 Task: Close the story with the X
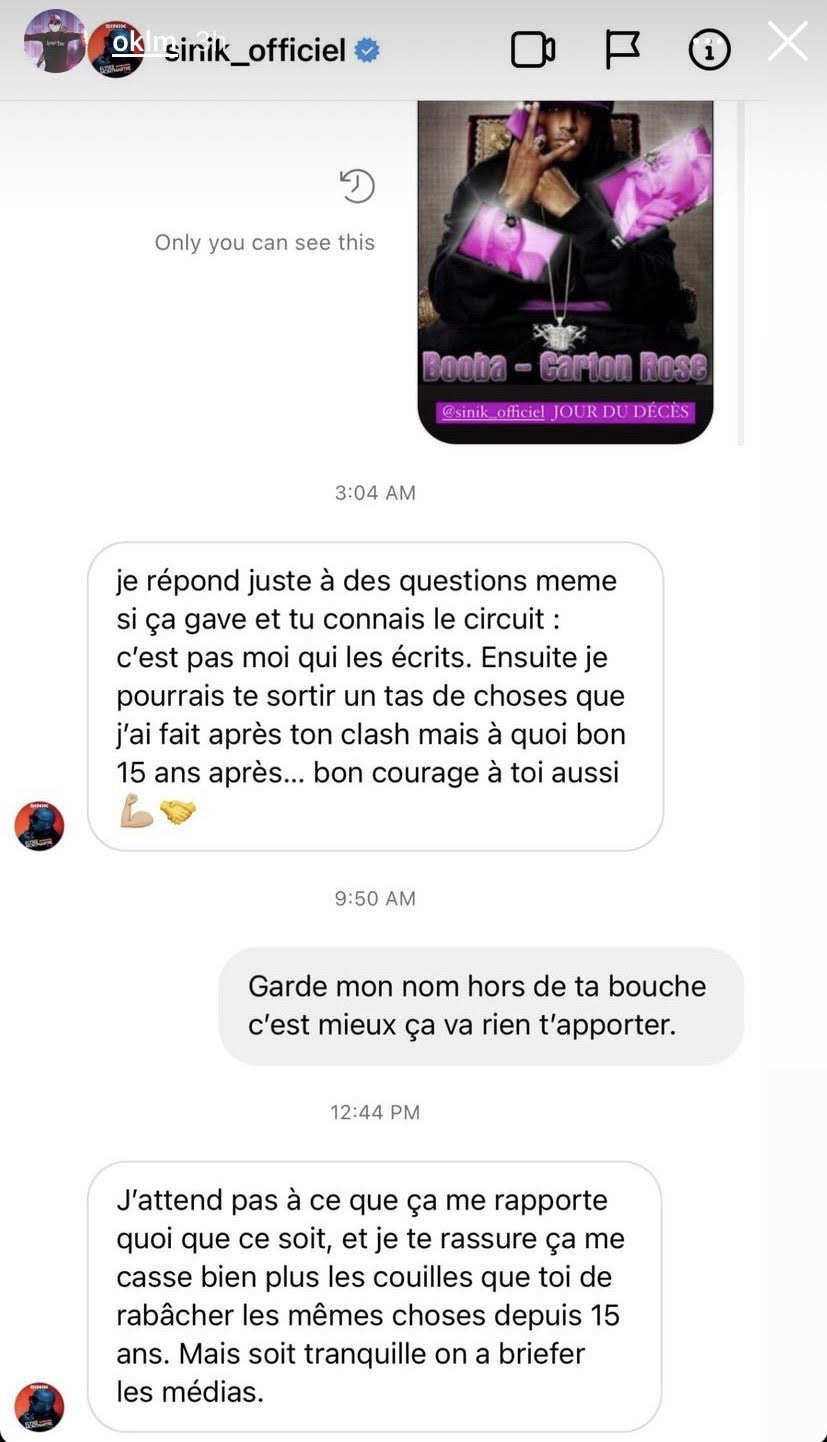click(x=787, y=42)
